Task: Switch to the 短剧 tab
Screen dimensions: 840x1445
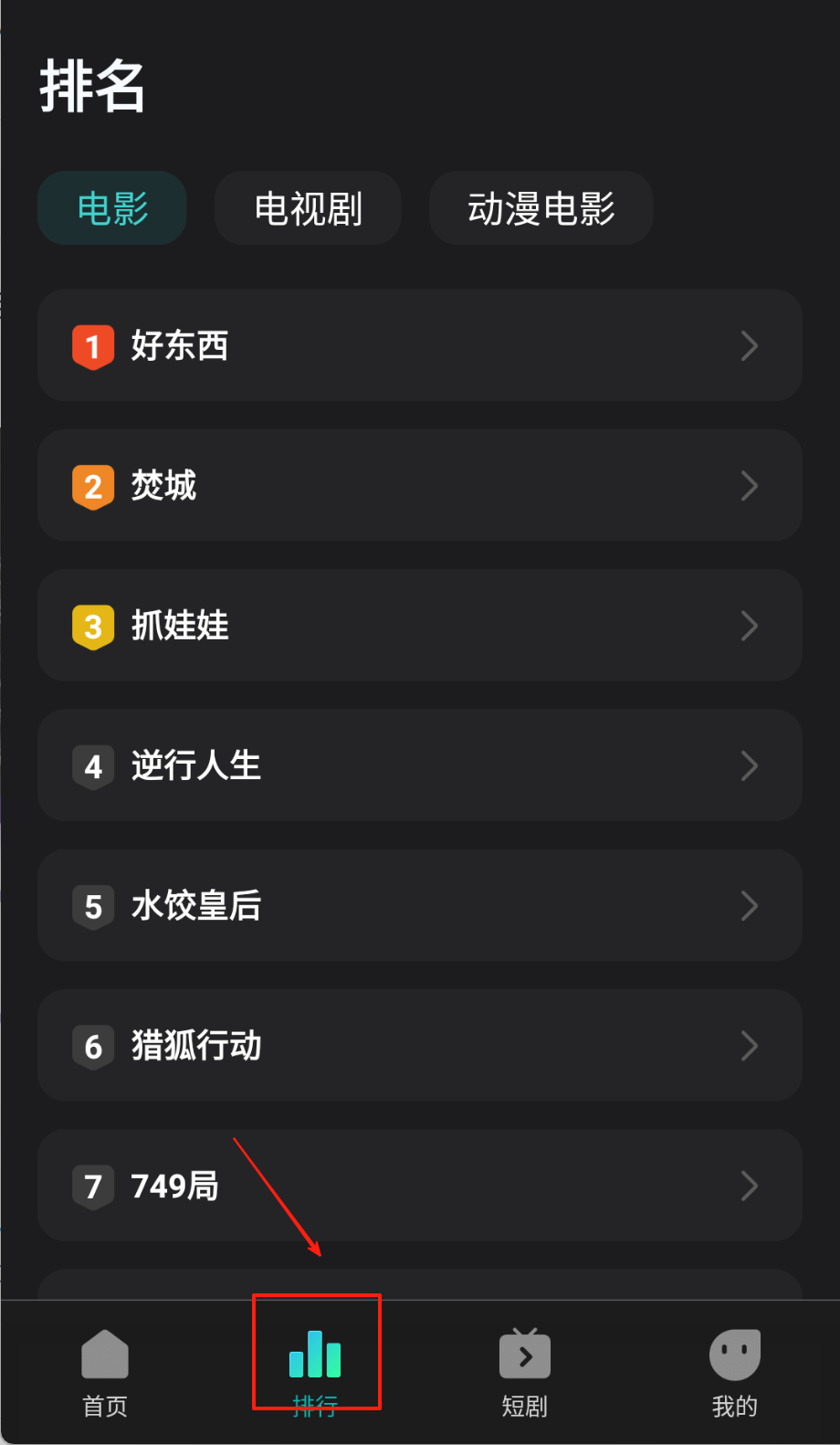Action: pyautogui.click(x=525, y=1372)
